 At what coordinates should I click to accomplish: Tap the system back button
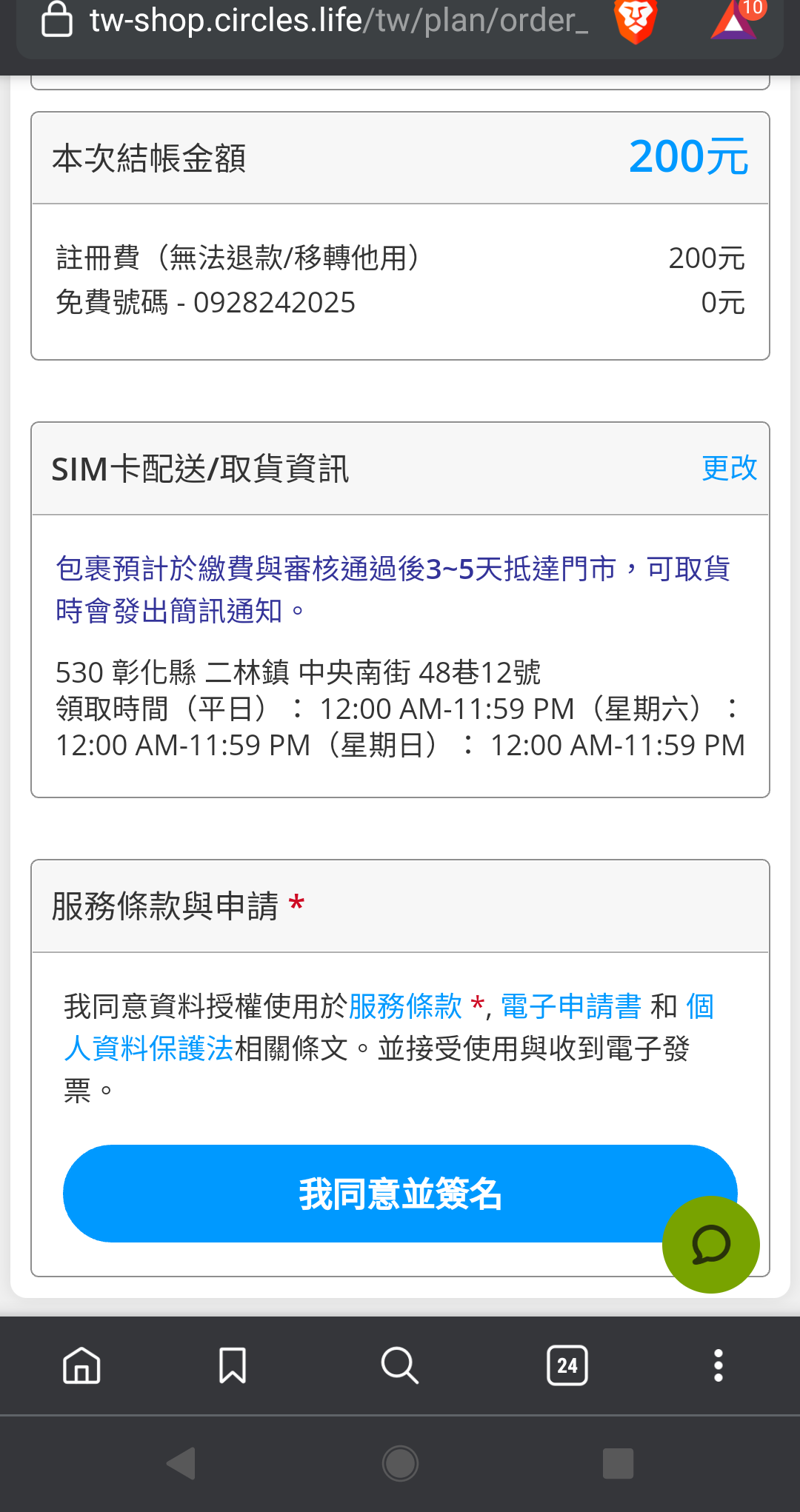coord(181,1463)
